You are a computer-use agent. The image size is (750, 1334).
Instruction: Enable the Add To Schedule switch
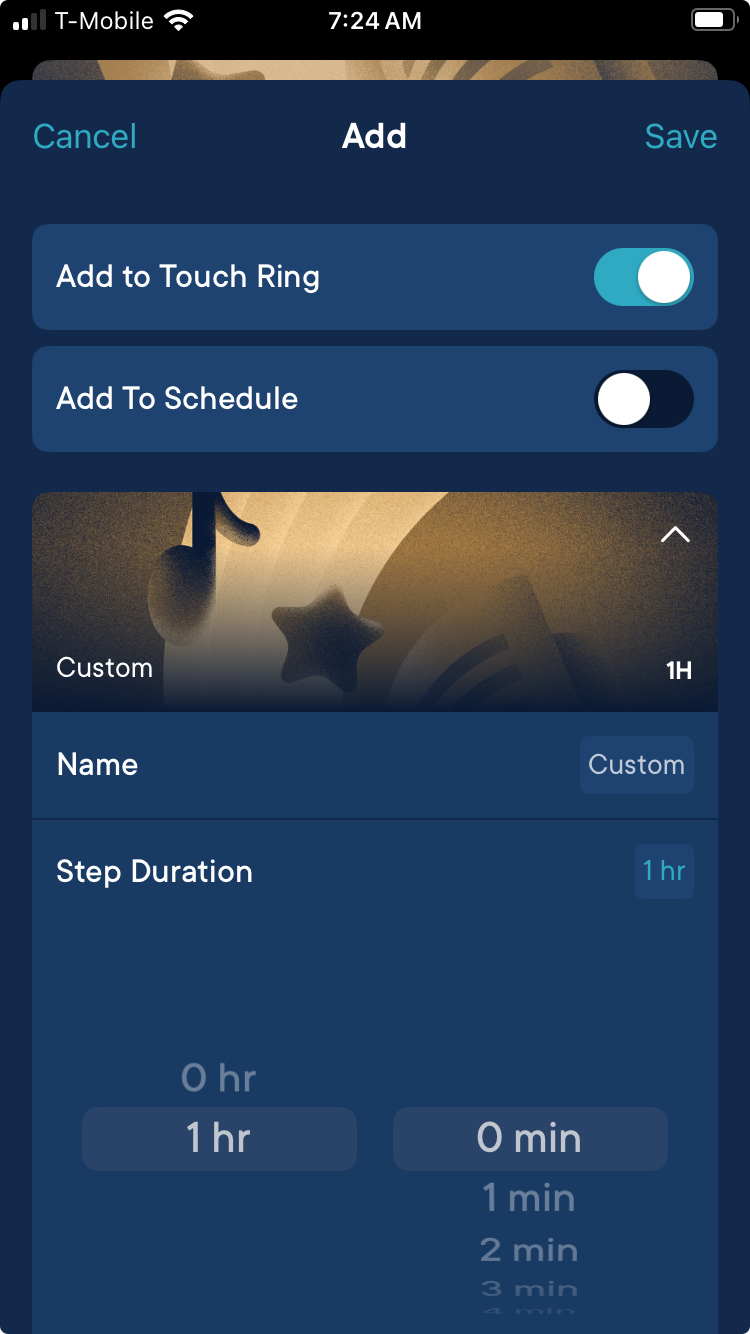coord(644,399)
